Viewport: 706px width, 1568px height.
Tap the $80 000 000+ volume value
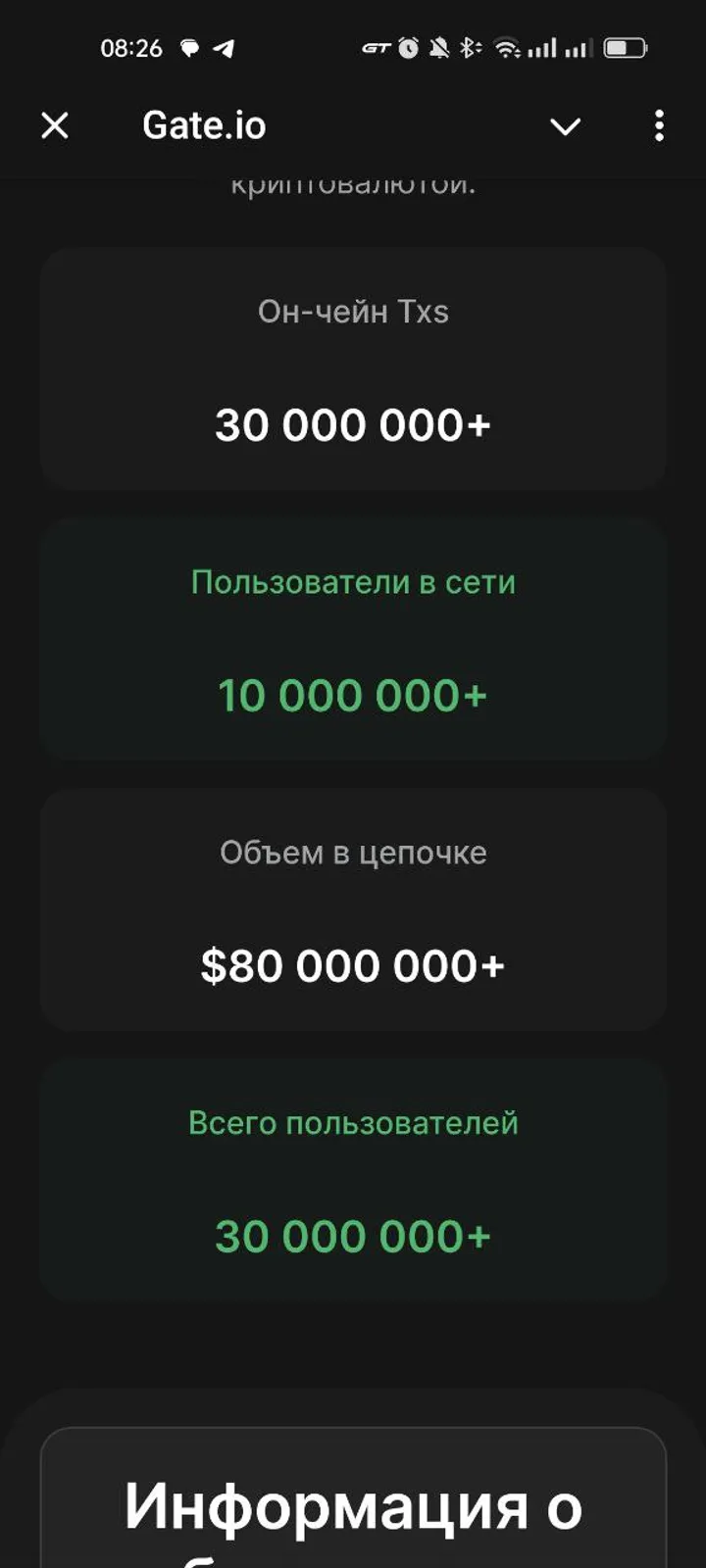[x=353, y=963]
